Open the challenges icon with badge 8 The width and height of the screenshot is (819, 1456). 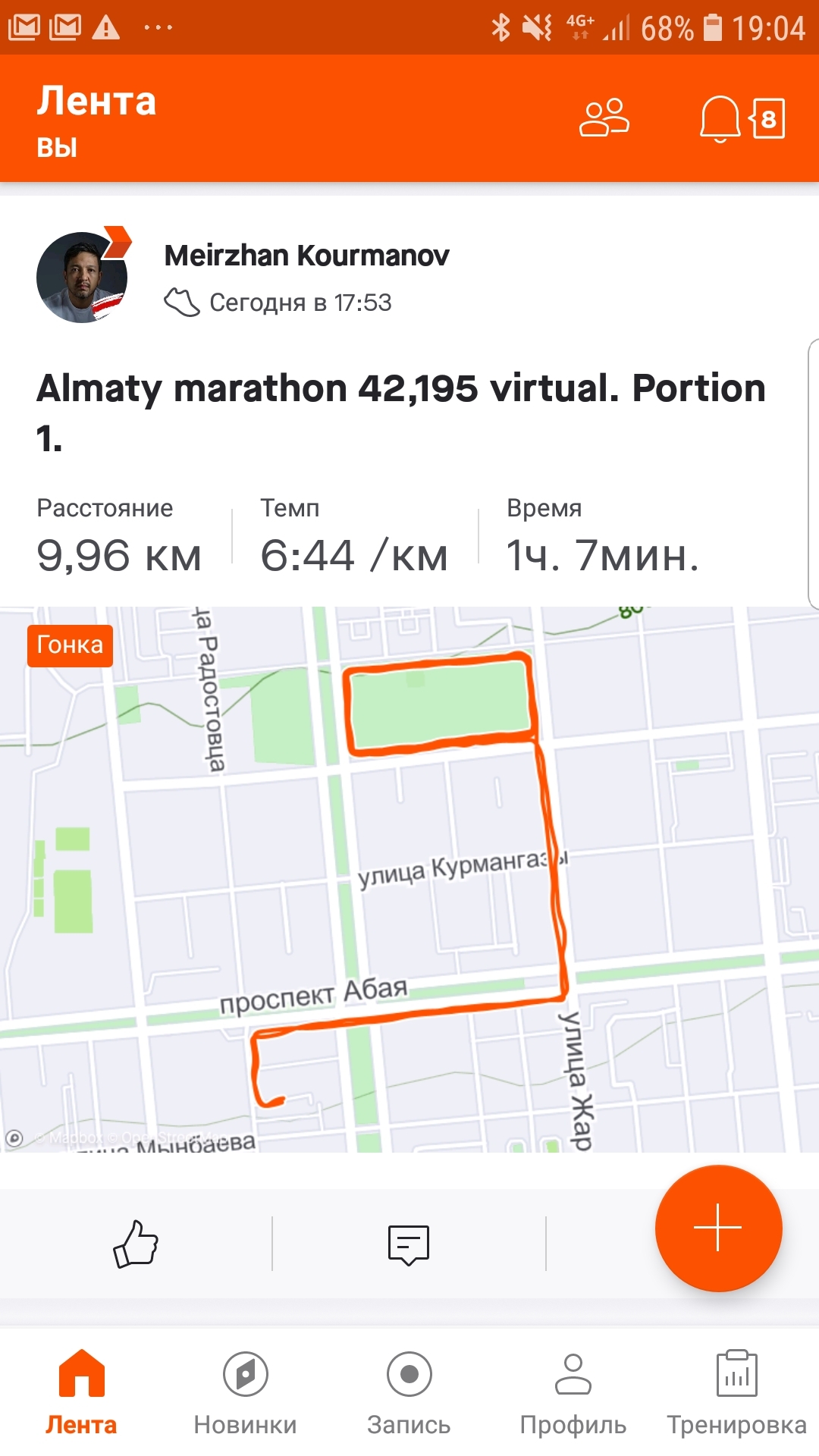[x=767, y=118]
